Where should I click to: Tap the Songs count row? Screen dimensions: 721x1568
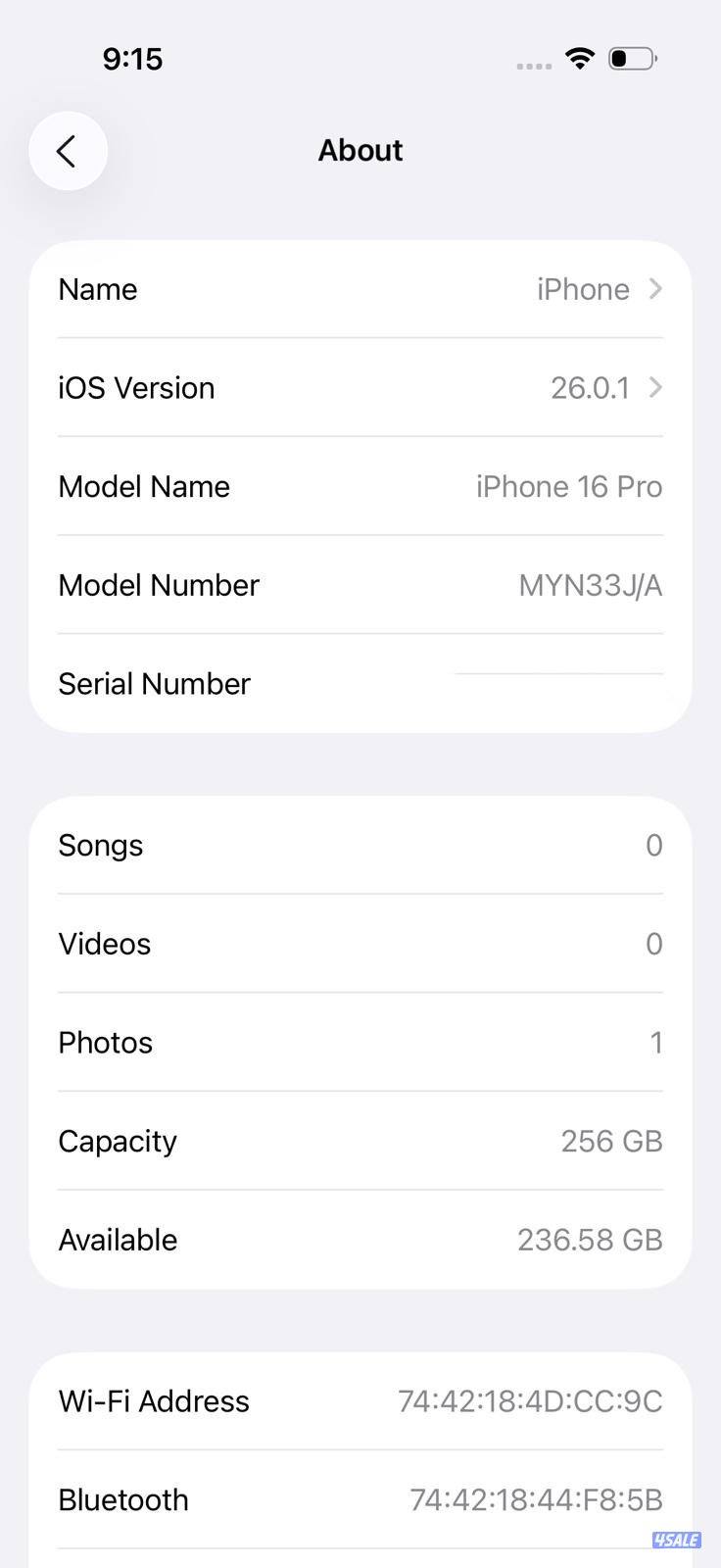click(360, 845)
